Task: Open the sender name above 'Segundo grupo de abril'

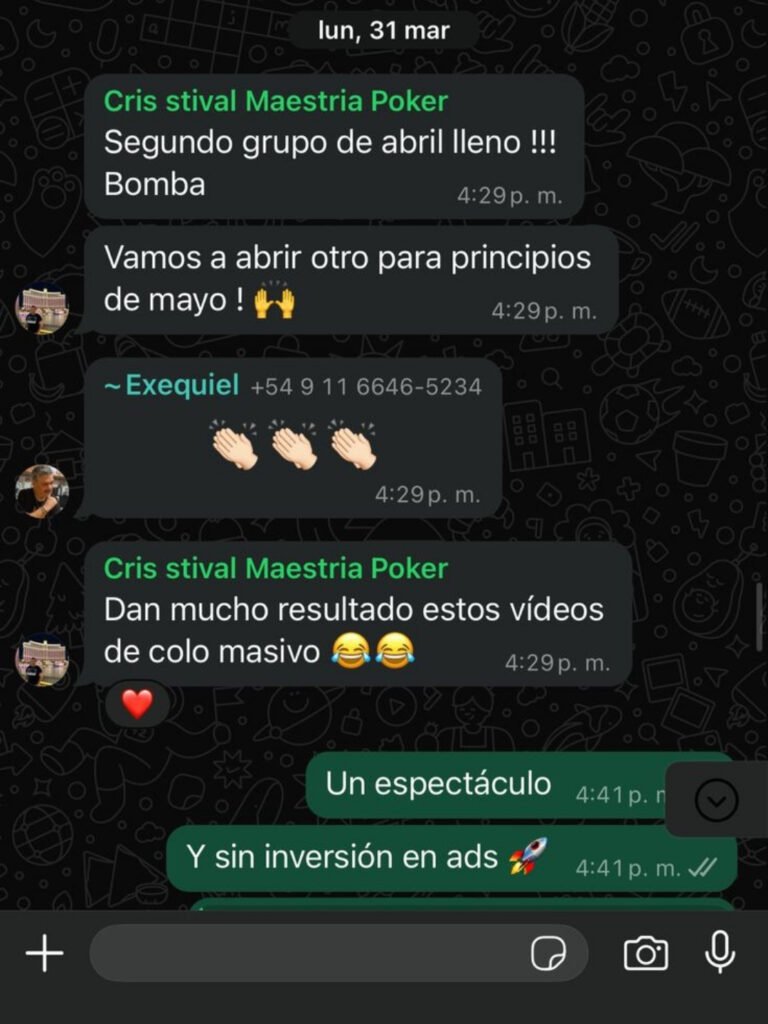Action: click(276, 101)
